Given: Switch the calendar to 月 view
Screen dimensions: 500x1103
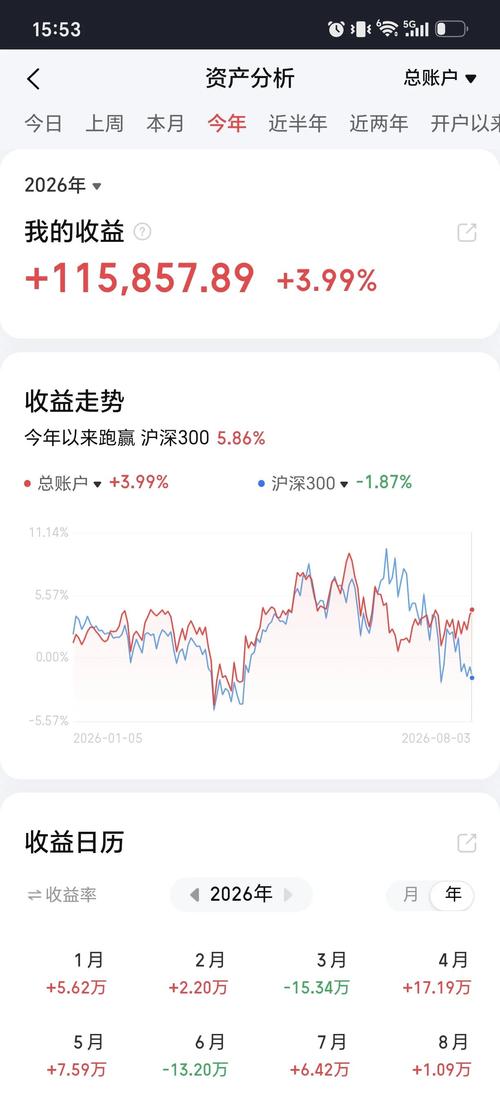Looking at the screenshot, I should (410, 895).
